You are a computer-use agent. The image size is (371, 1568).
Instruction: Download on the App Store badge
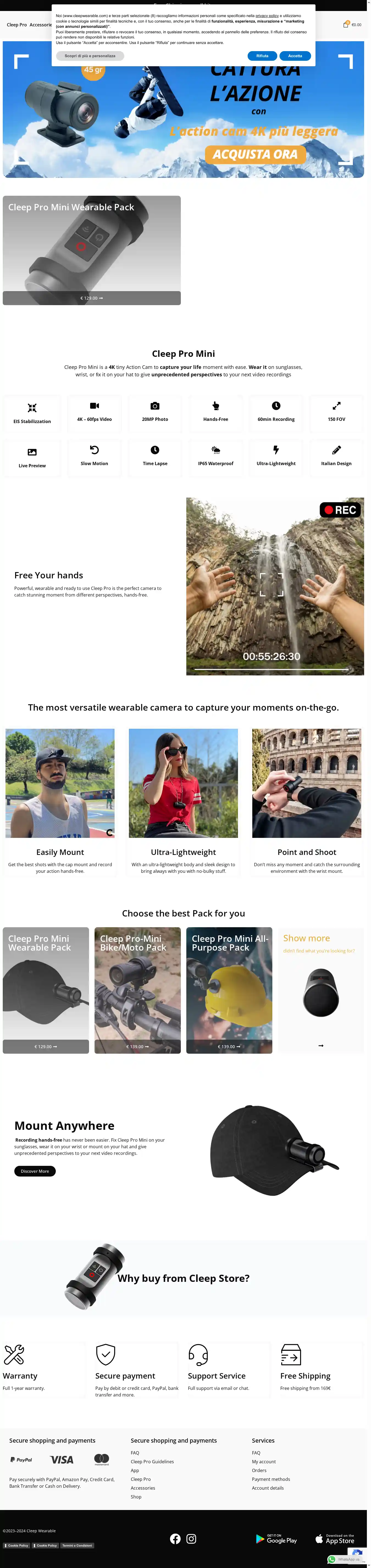tap(335, 1539)
